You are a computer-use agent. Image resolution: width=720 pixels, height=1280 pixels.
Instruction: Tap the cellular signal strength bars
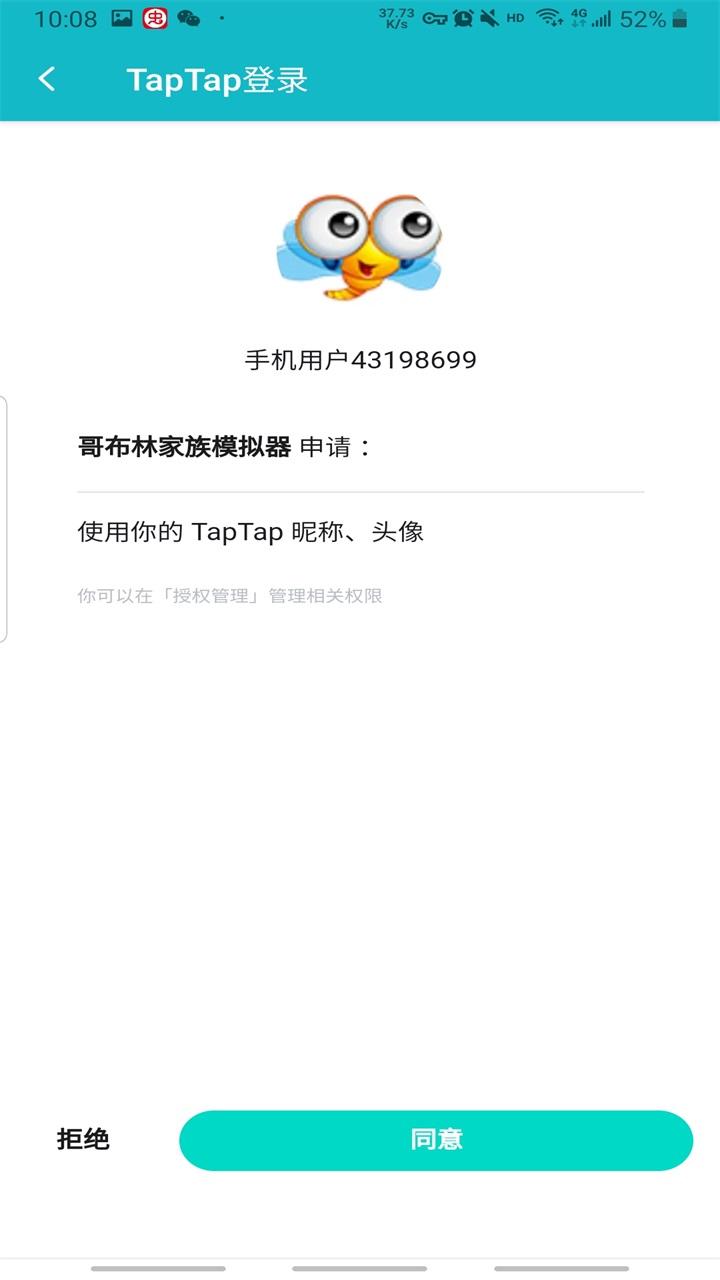click(602, 17)
